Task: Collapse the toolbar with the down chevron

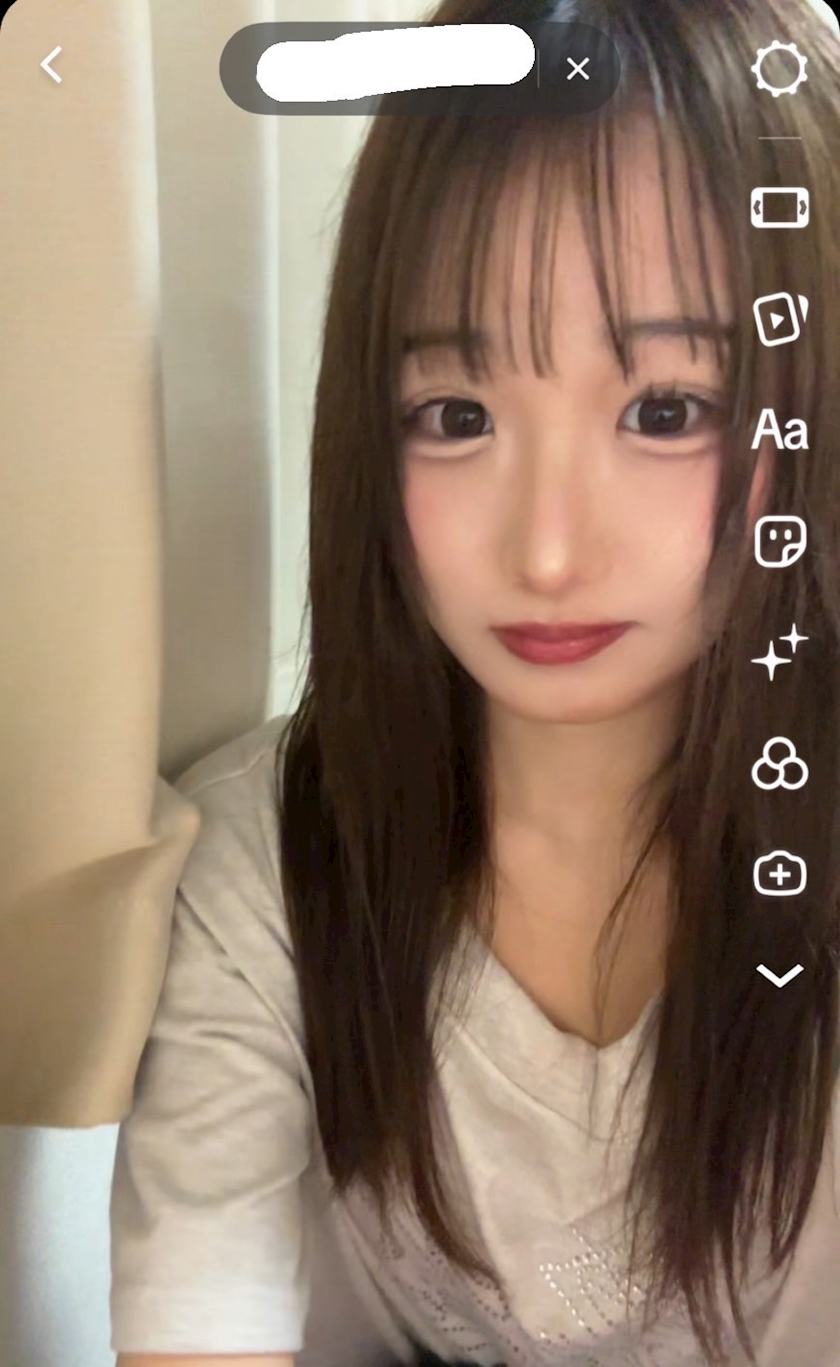Action: click(779, 976)
